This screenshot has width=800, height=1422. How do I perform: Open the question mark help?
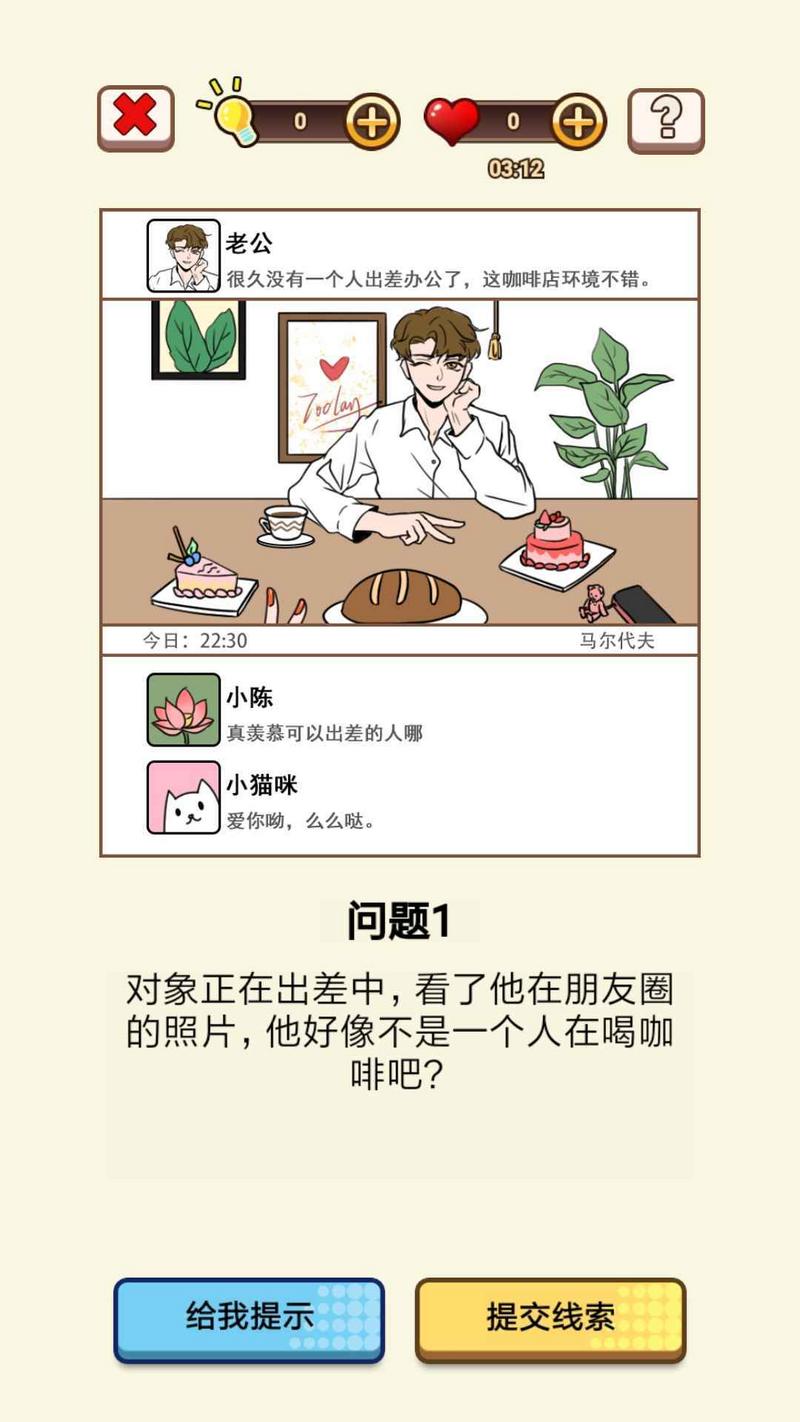[666, 120]
